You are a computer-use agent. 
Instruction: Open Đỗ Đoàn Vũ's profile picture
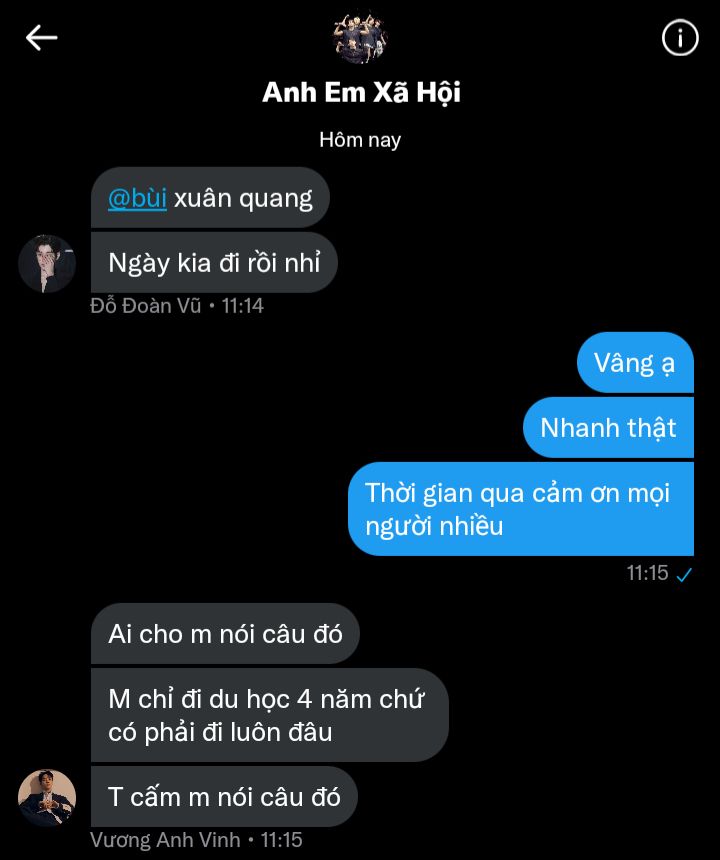pyautogui.click(x=47, y=264)
